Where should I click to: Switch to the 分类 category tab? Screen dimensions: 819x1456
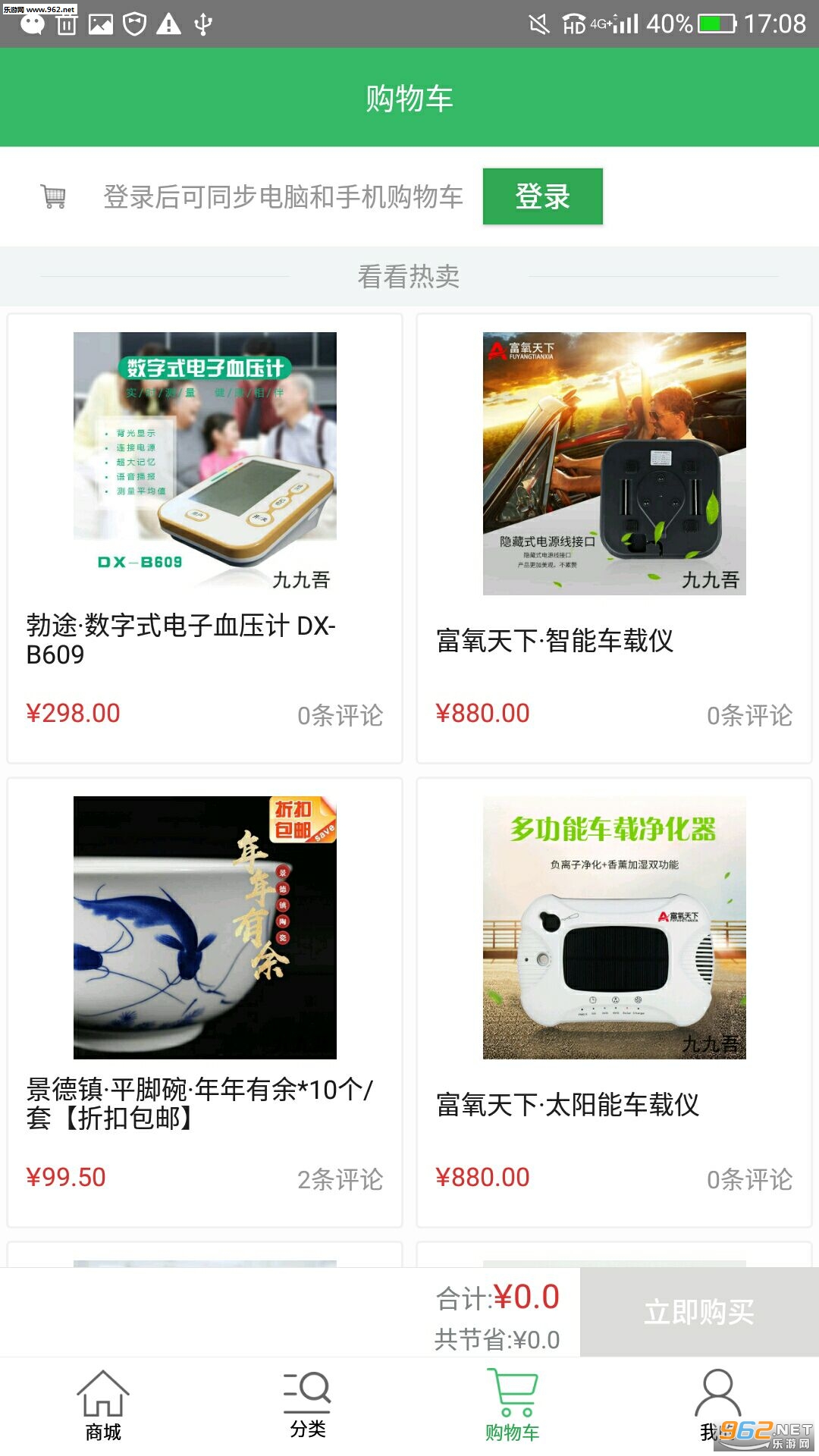pos(307,1405)
